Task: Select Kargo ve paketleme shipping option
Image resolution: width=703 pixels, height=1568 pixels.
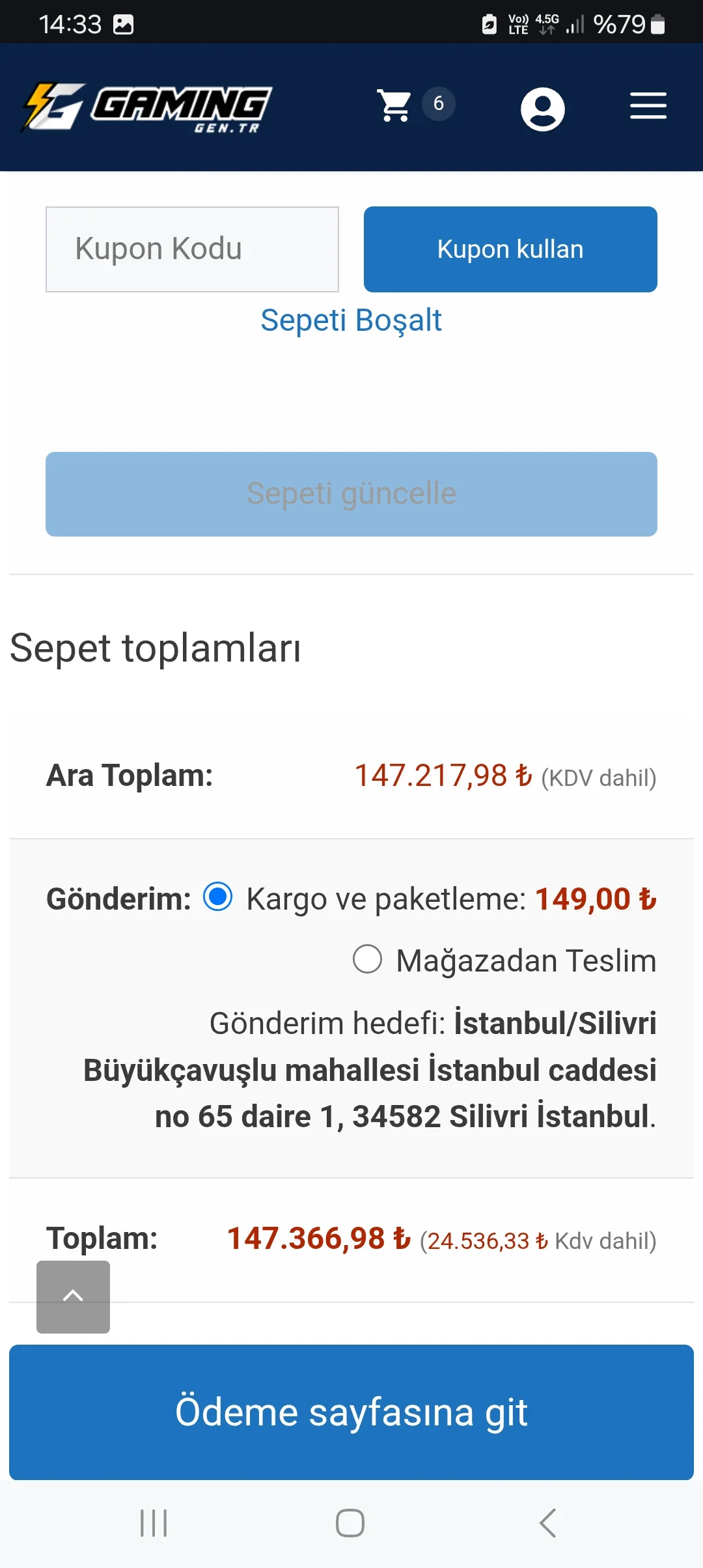Action: pyautogui.click(x=218, y=897)
